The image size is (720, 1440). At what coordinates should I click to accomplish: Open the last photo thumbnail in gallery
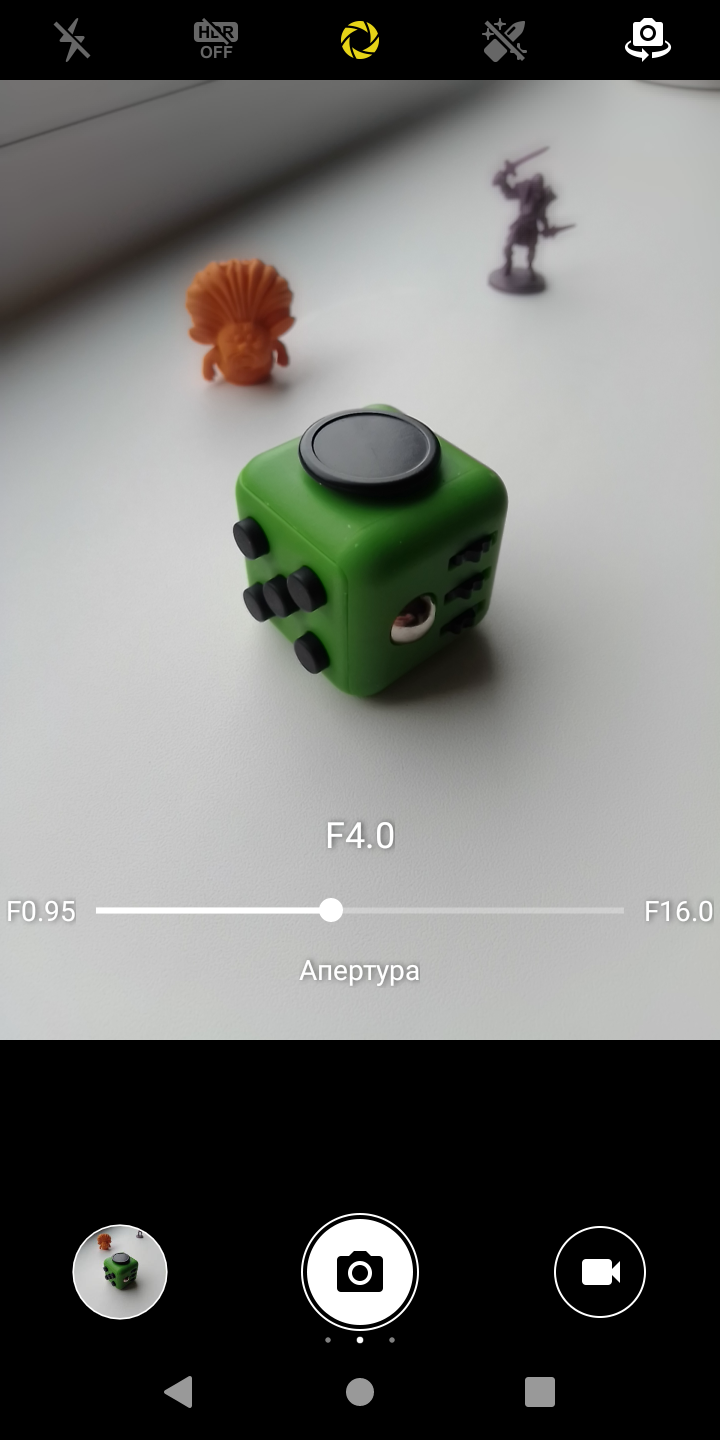pyautogui.click(x=120, y=1272)
